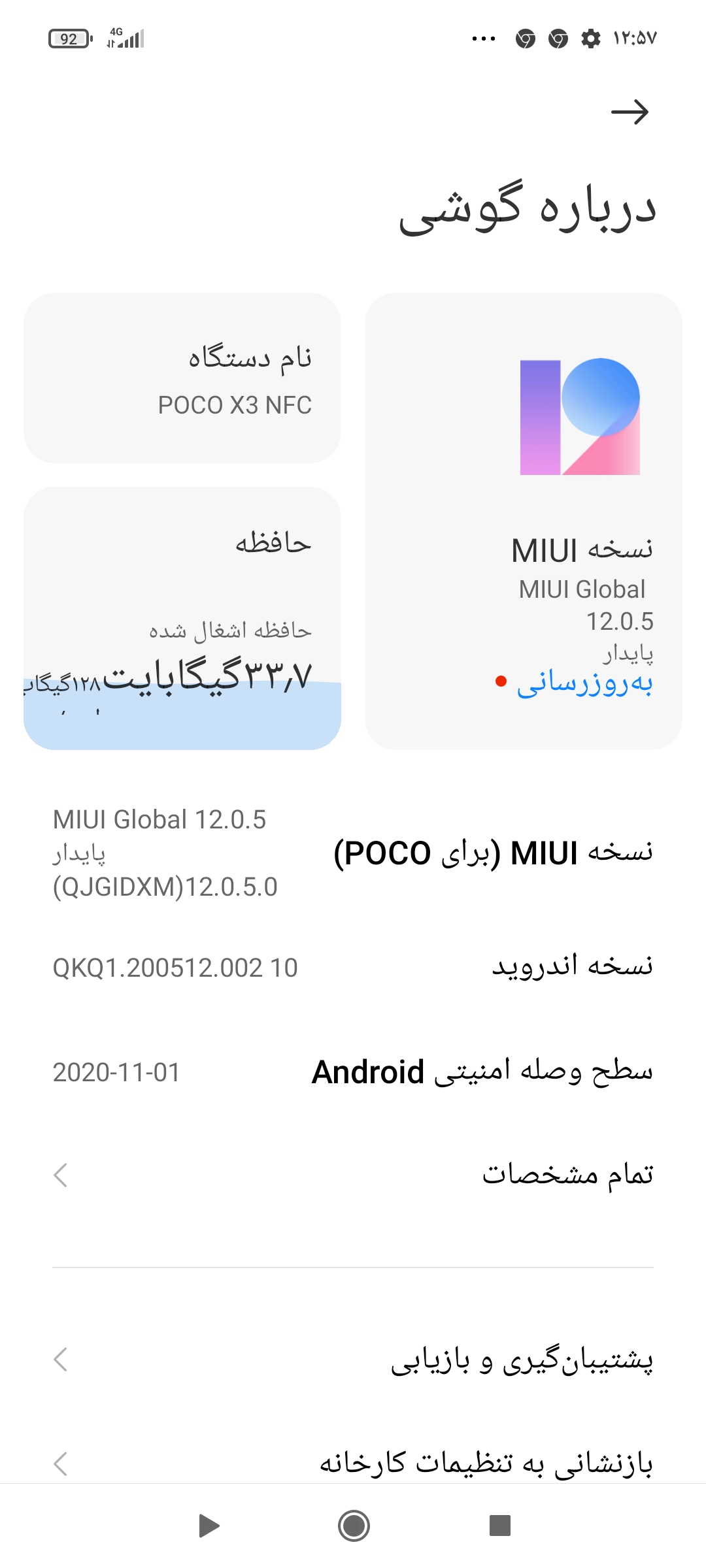
Task: Open the storage (حافظه) card
Action: point(182,618)
